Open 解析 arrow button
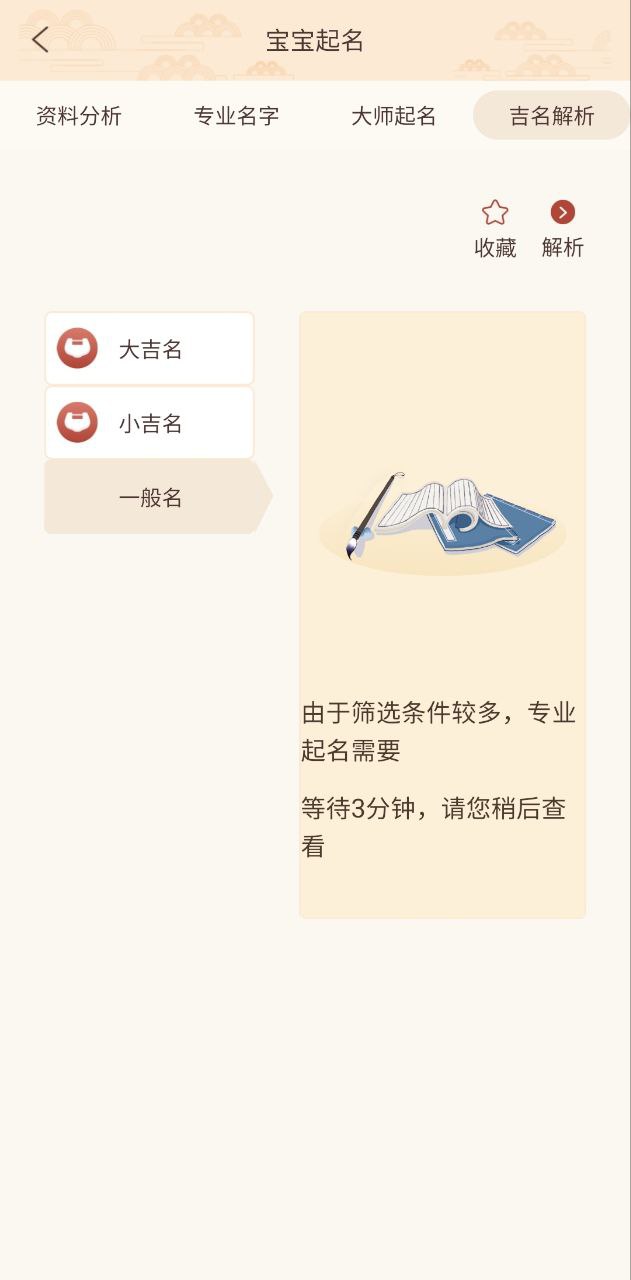 click(x=563, y=213)
